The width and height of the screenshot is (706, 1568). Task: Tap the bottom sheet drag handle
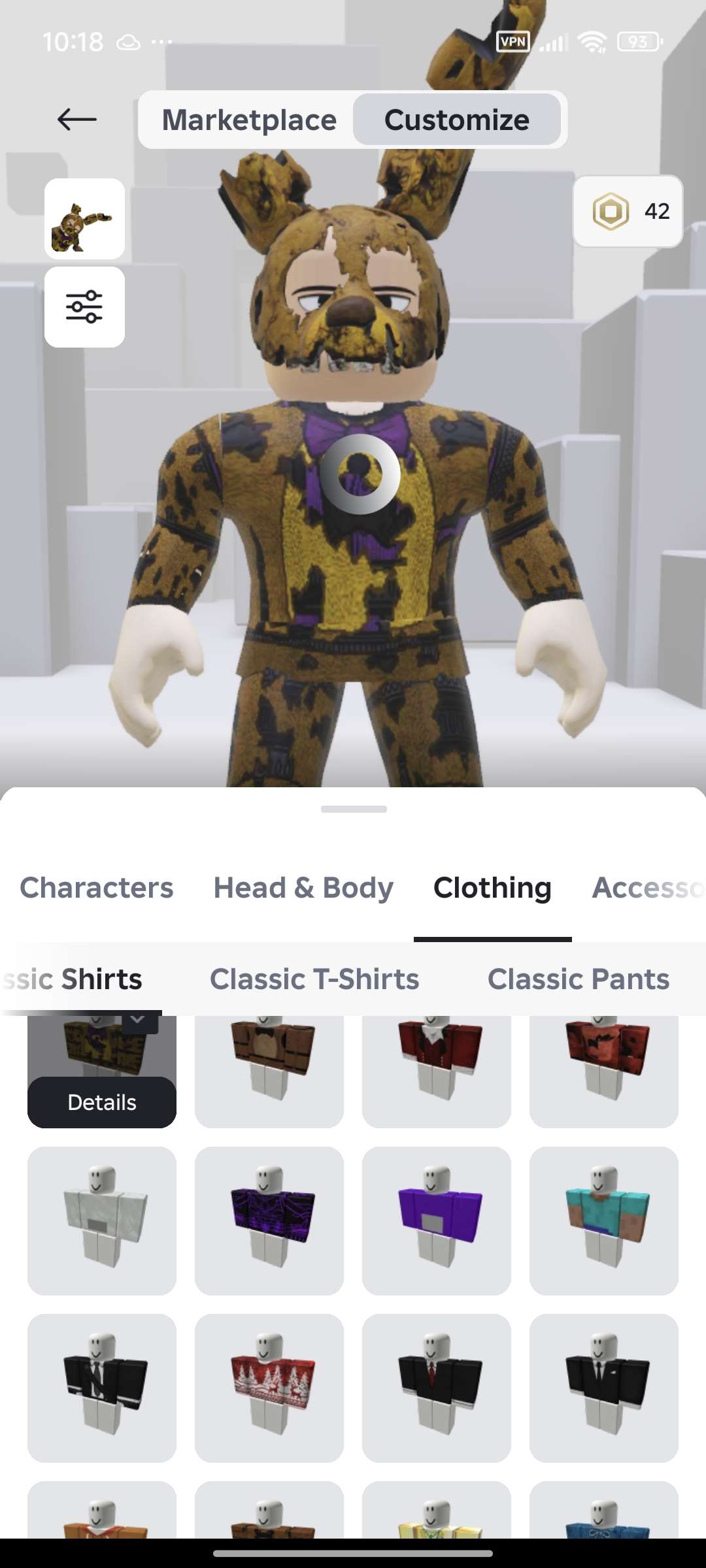tap(353, 808)
